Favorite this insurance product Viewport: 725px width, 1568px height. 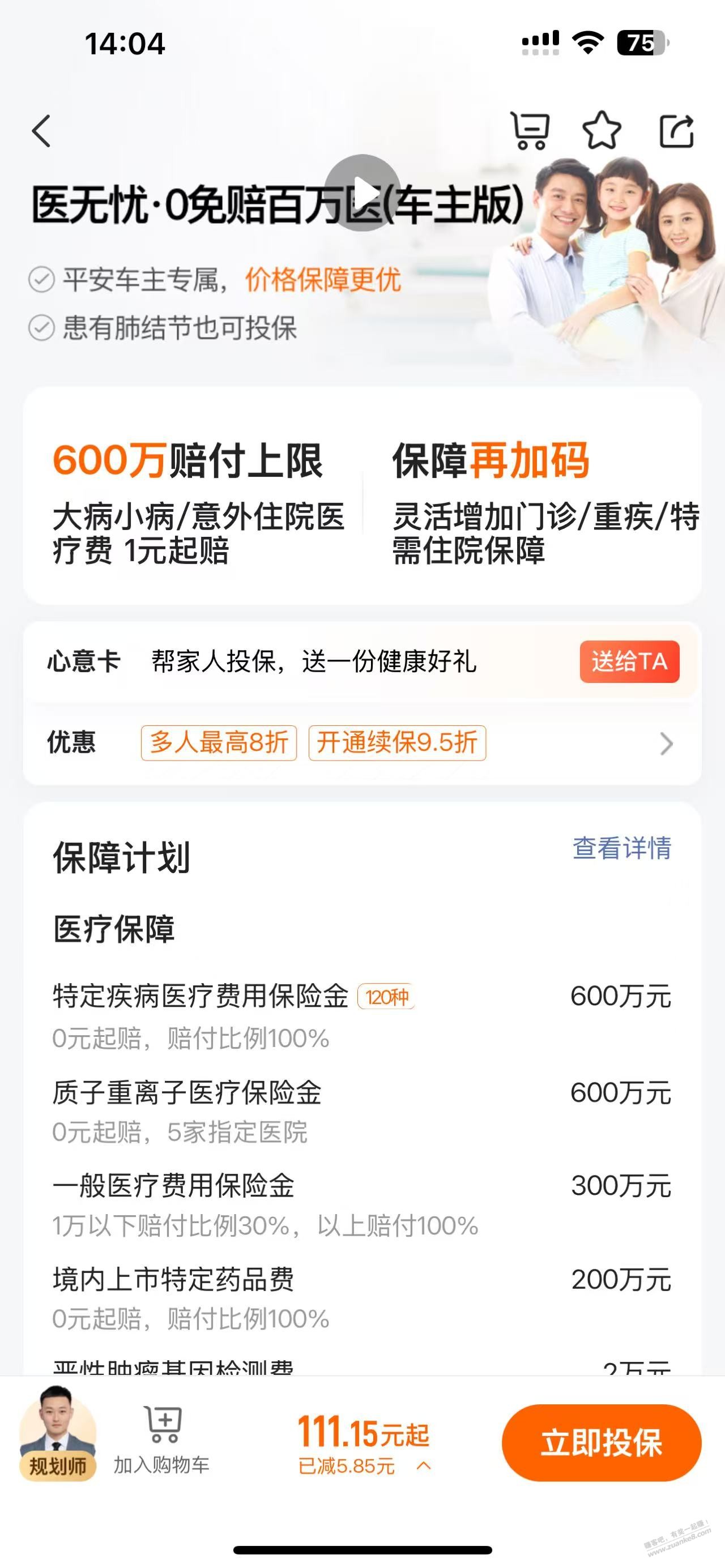coord(602,131)
